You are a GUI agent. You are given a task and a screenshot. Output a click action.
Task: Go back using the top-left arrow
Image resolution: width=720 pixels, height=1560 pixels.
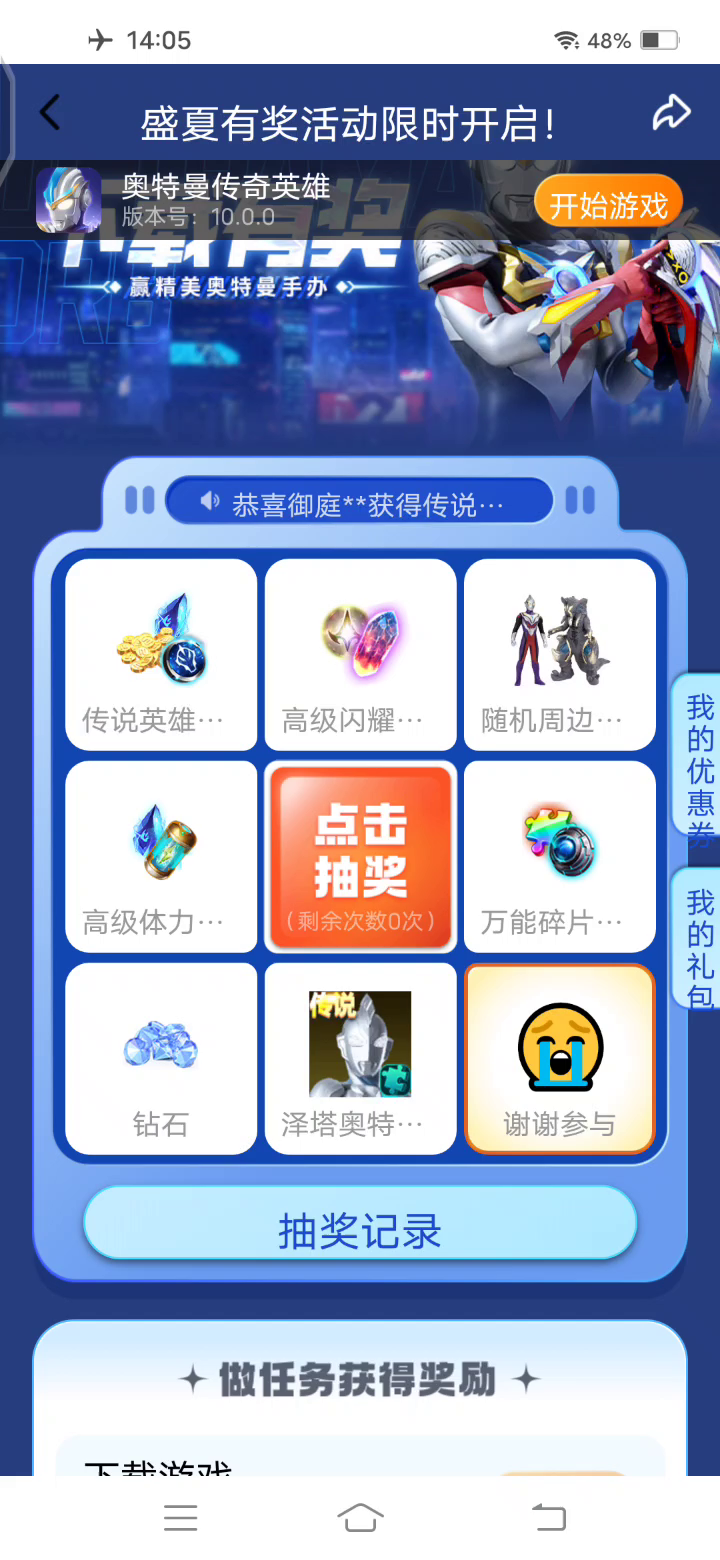coord(50,113)
